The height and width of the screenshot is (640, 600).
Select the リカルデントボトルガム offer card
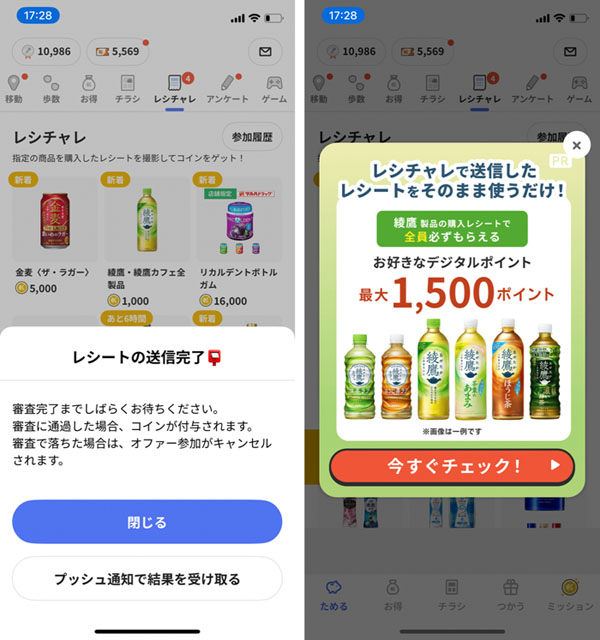coord(238,238)
